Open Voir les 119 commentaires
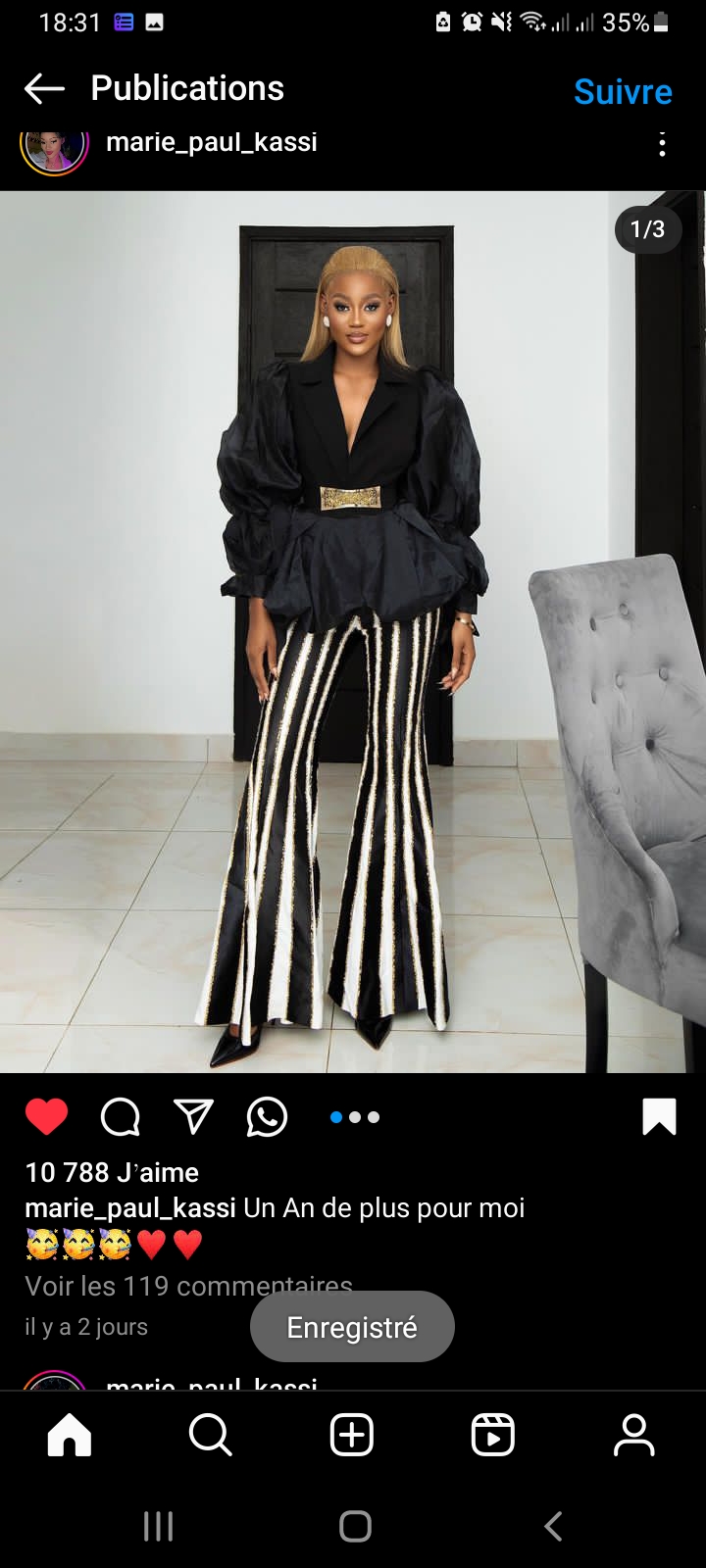 [x=188, y=1286]
